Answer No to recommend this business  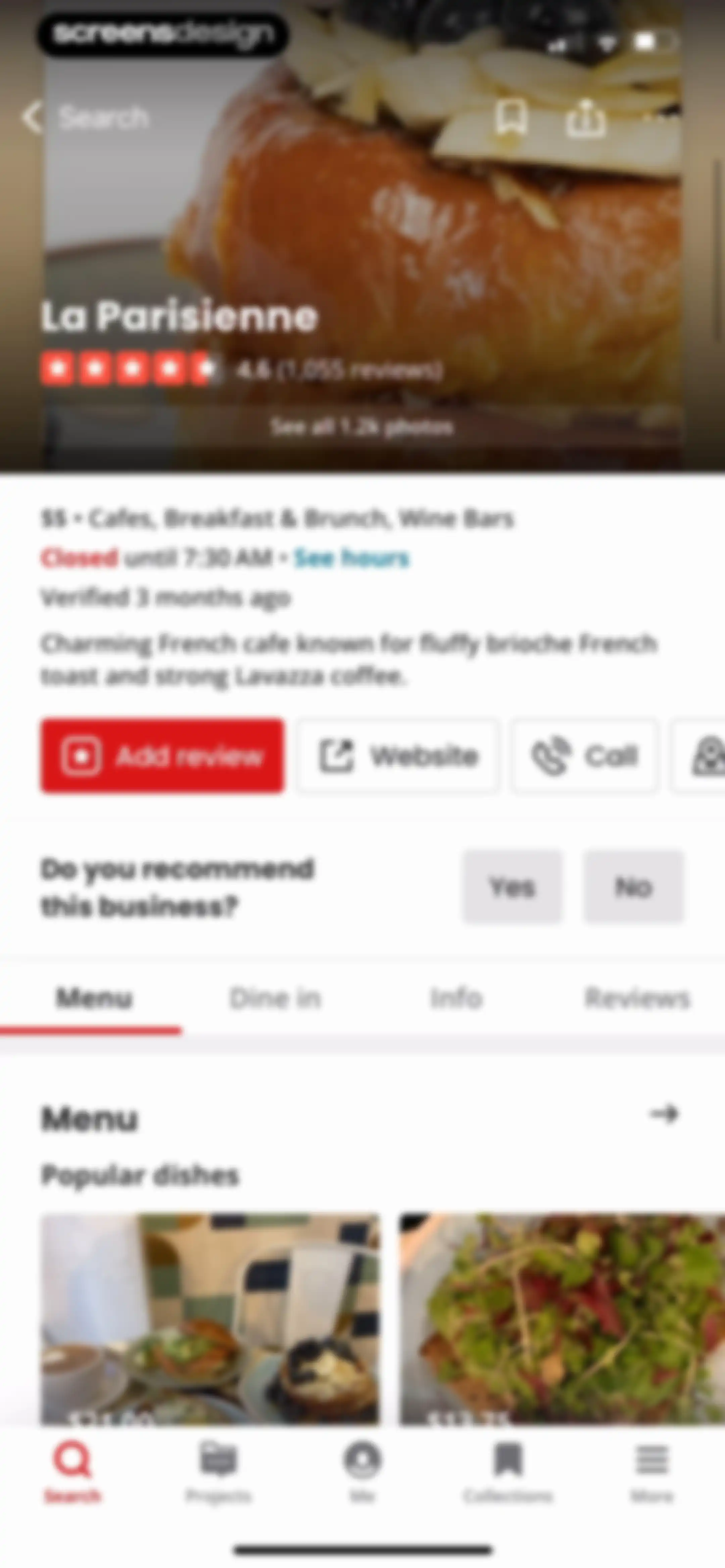634,887
